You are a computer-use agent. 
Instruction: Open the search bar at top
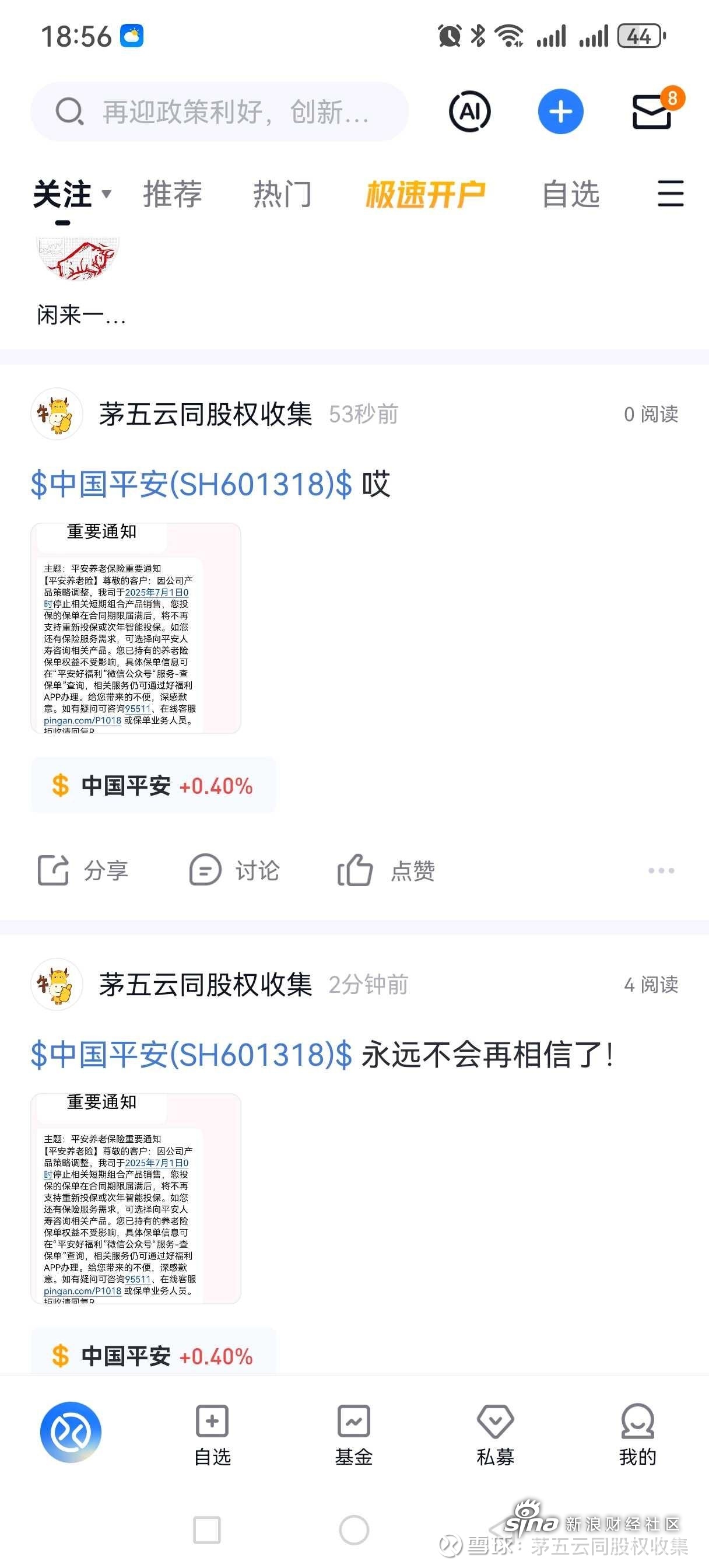(x=219, y=112)
